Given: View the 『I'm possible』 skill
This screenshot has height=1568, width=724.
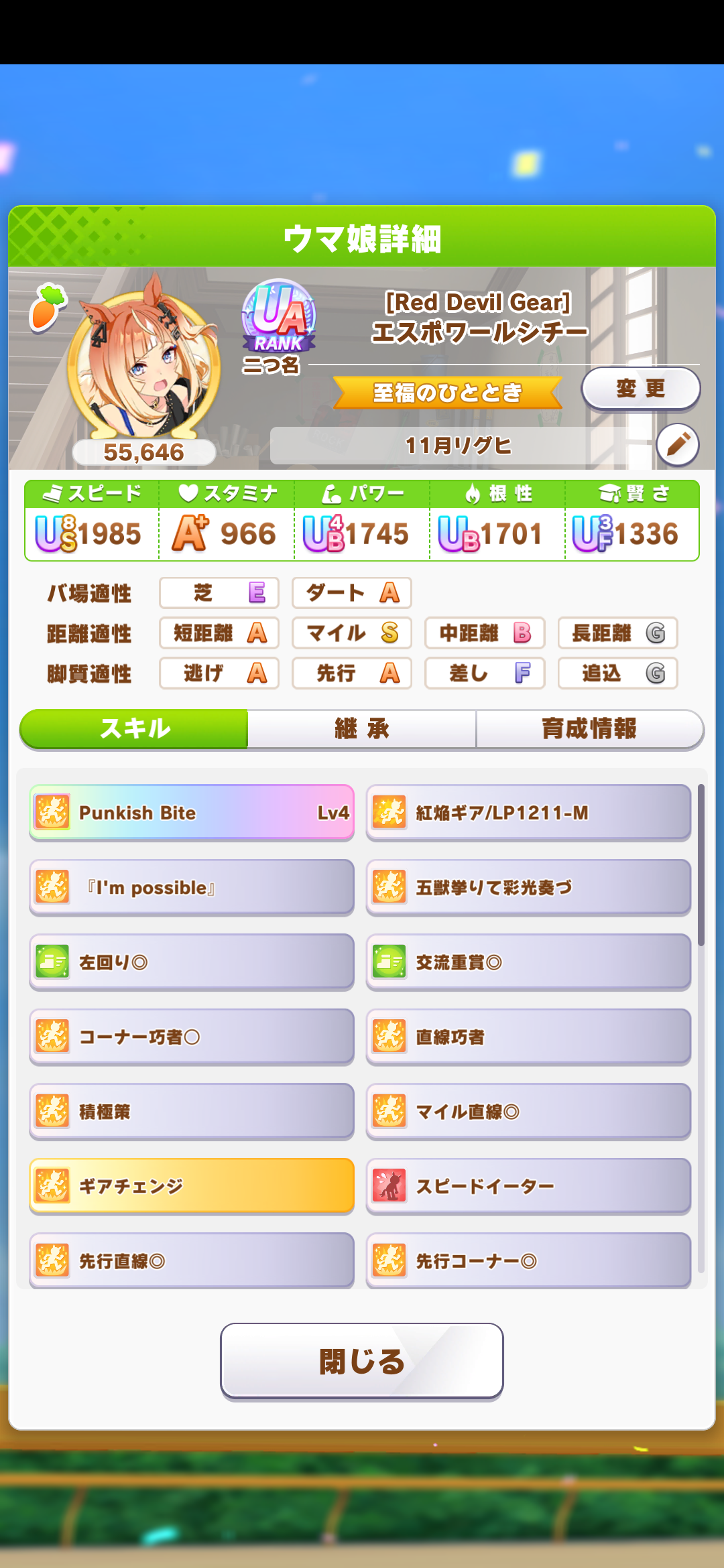Looking at the screenshot, I should point(191,887).
